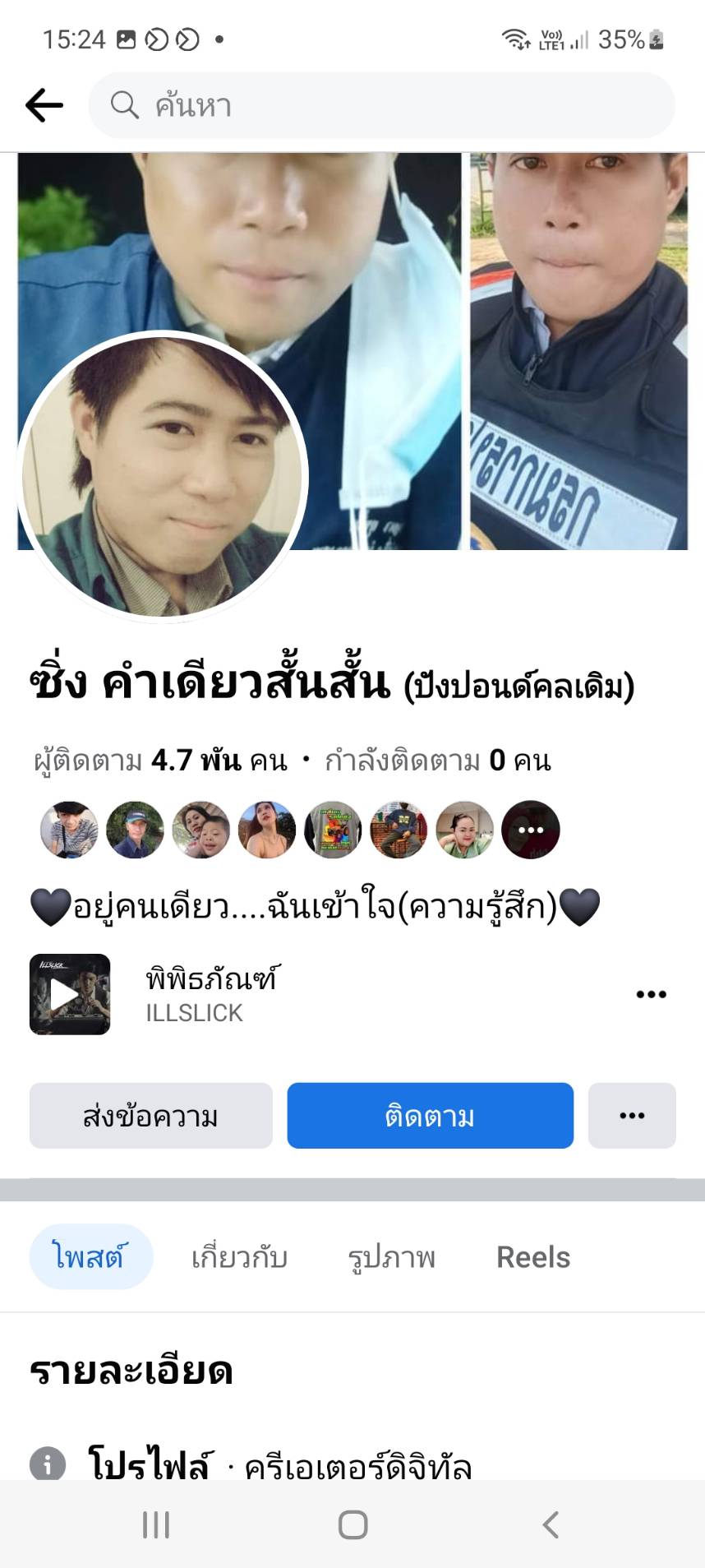
Task: Switch to the Reels tab
Action: point(532,1256)
